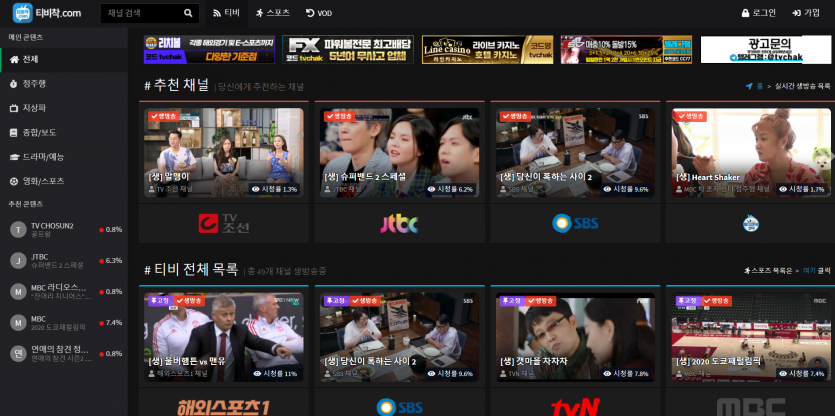
Task: Open the 로그인 login link
Action: click(x=758, y=13)
